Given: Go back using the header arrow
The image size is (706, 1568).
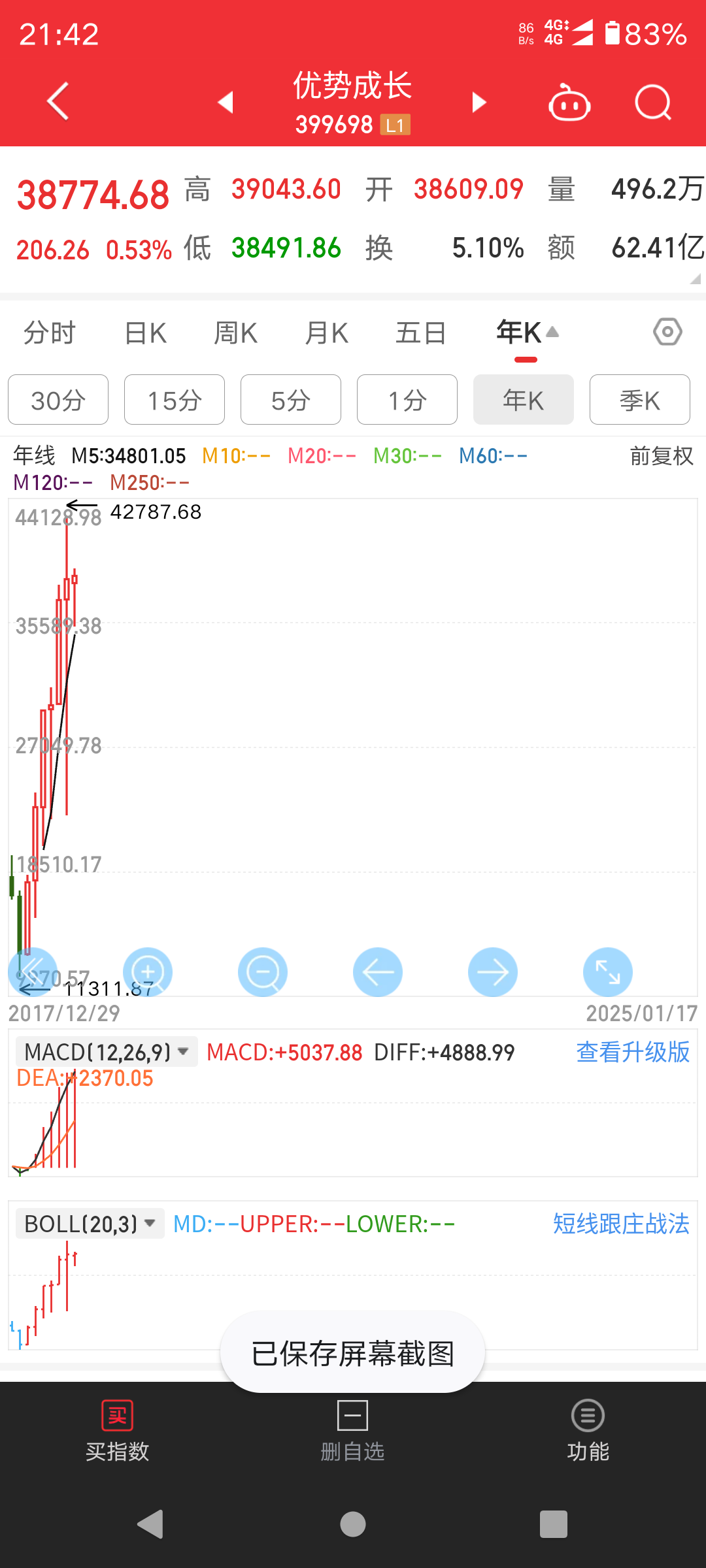Looking at the screenshot, I should [58, 101].
